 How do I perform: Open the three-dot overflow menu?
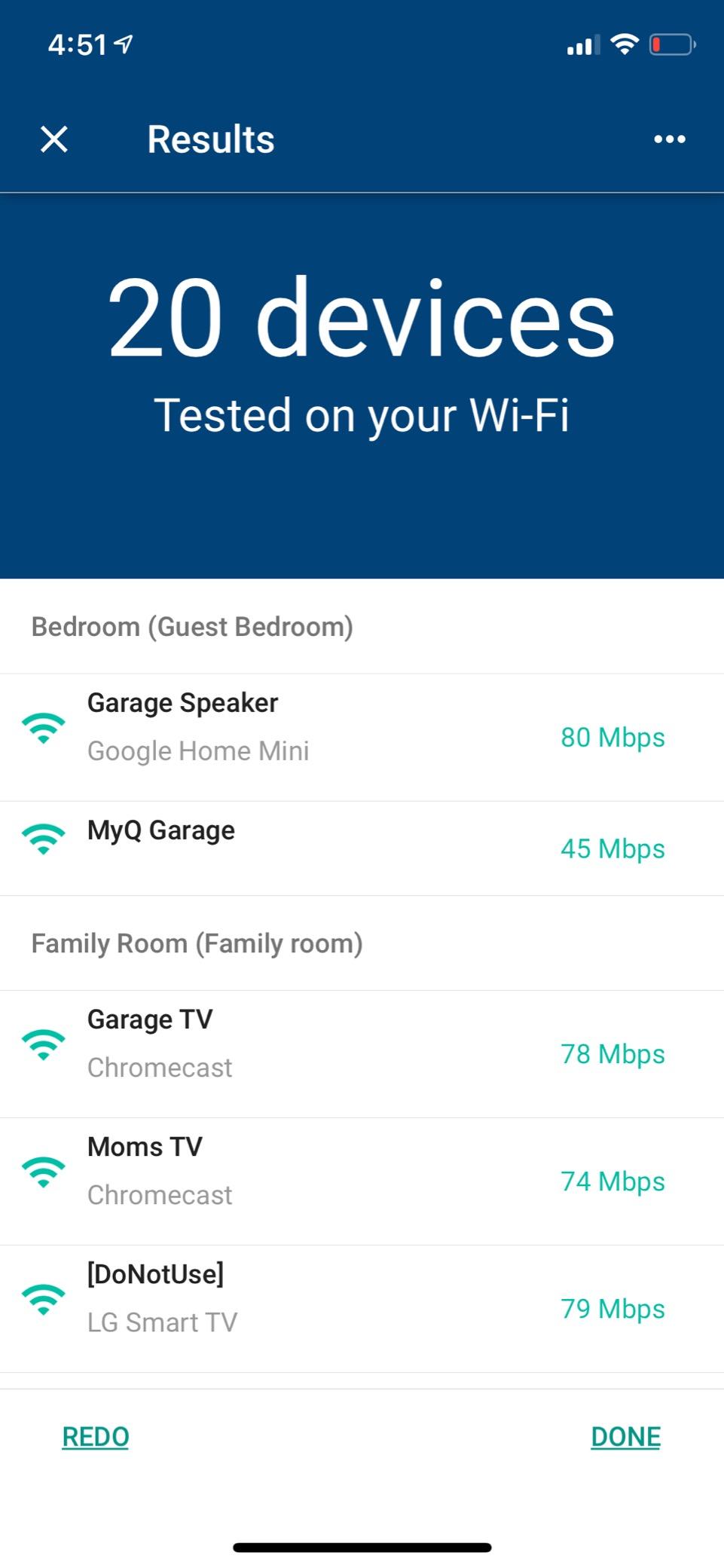(x=669, y=139)
